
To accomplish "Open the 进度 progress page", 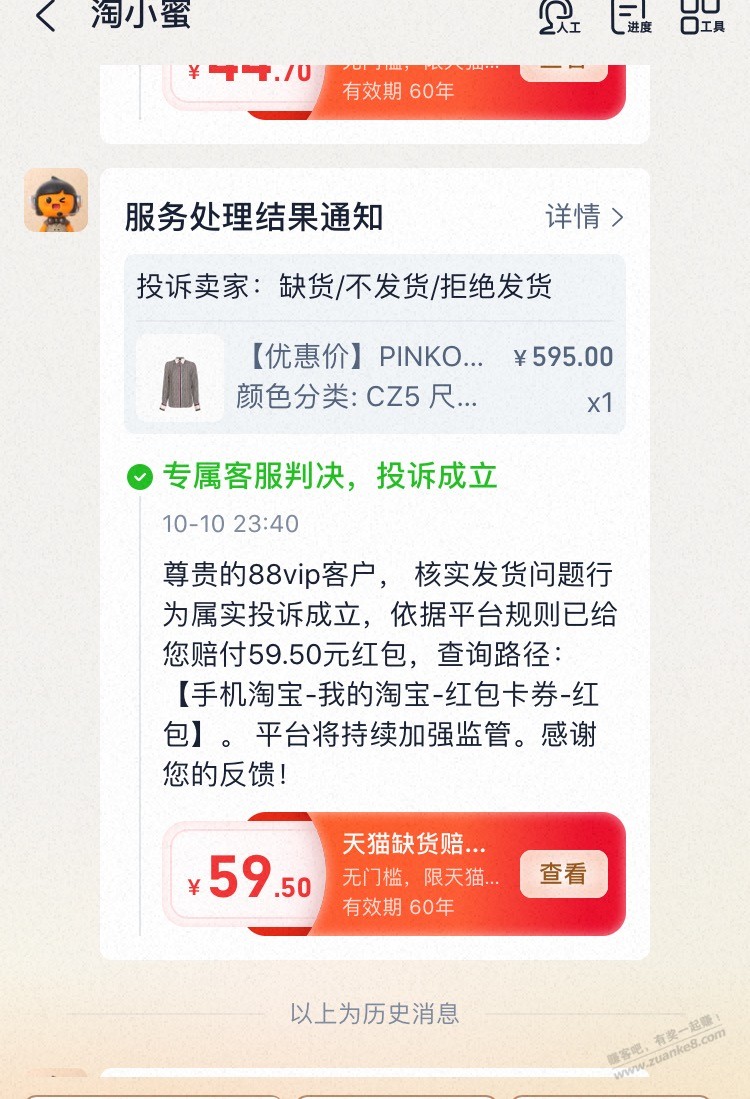I will 631,16.
